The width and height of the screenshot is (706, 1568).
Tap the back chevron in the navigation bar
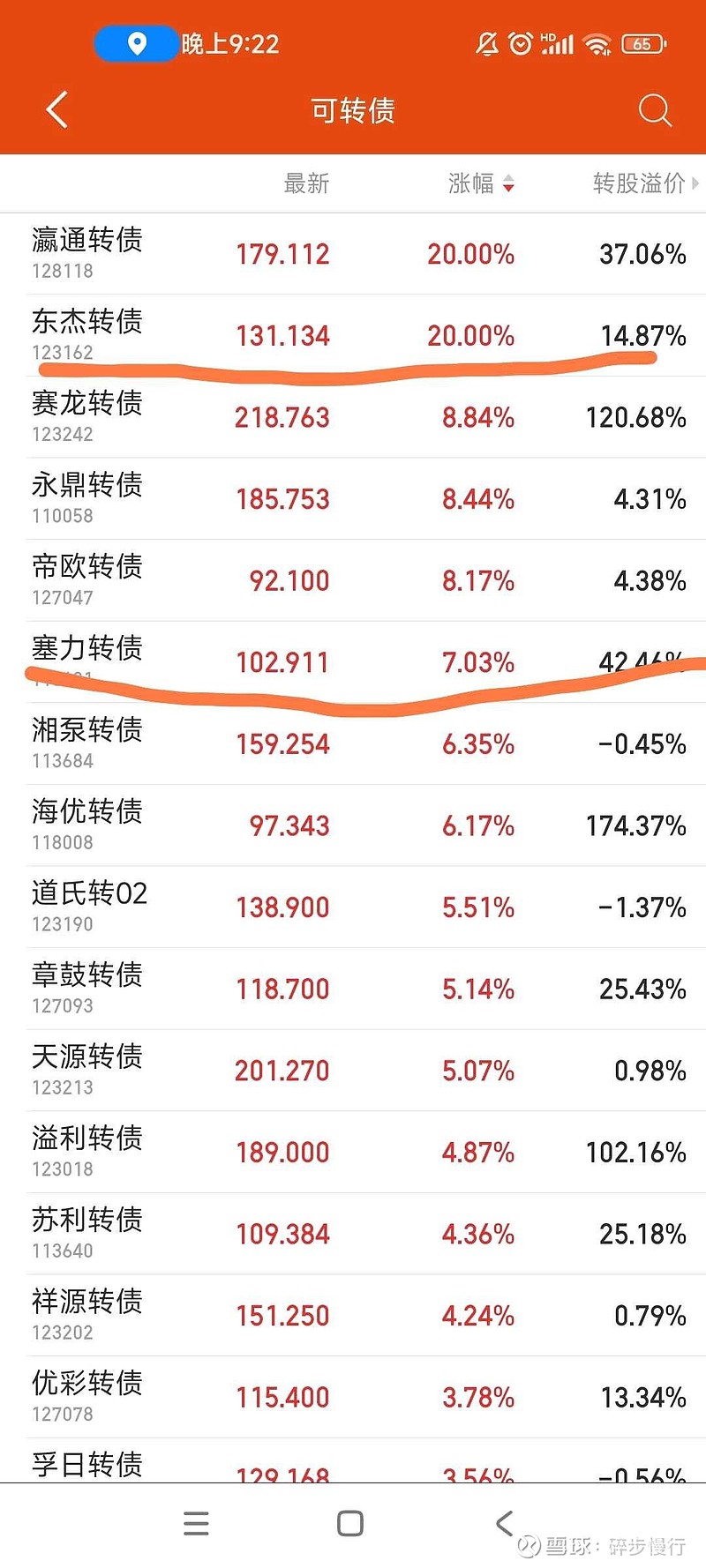point(504,1522)
